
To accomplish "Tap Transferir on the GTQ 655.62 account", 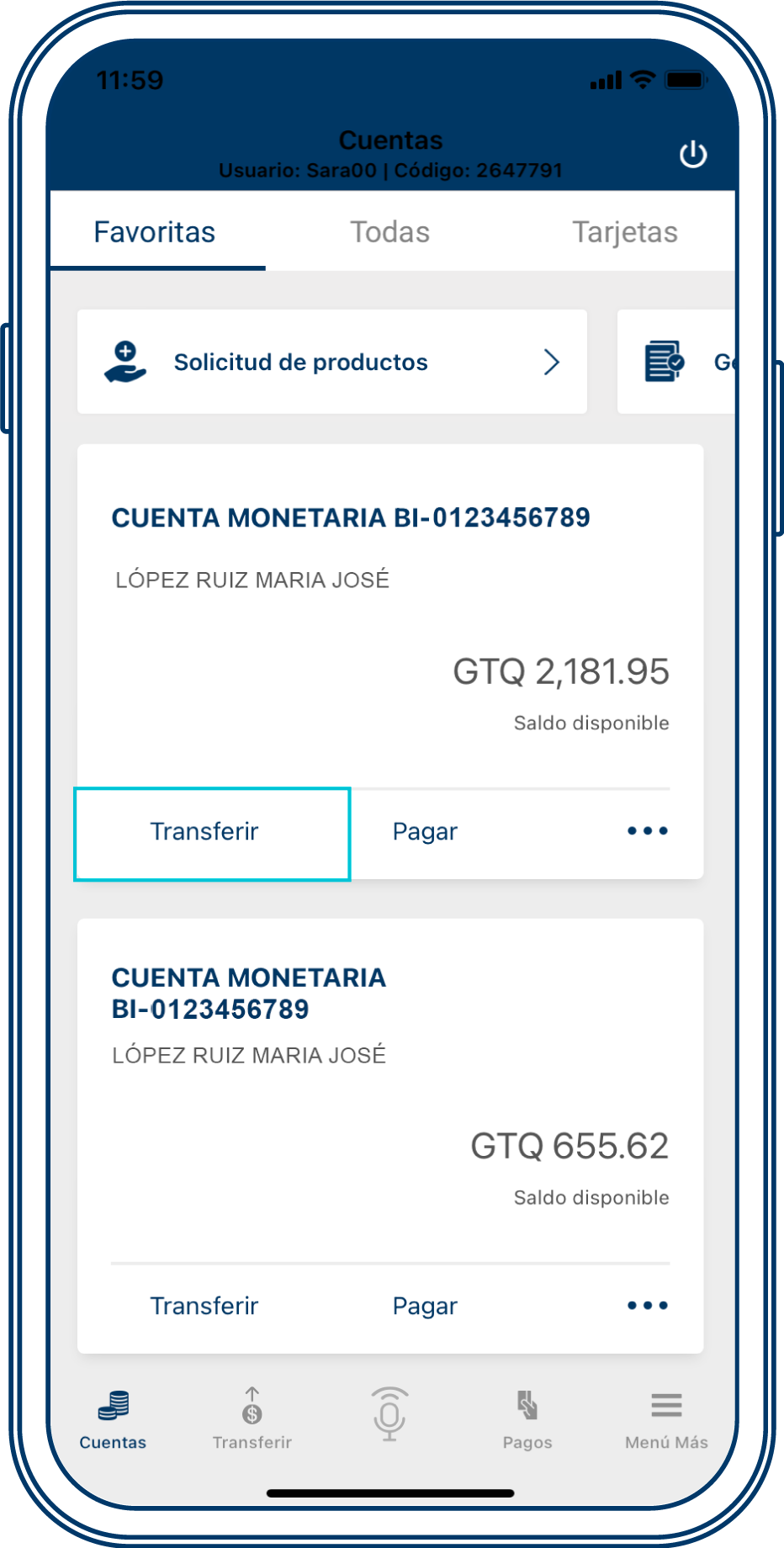I will click(x=204, y=1306).
